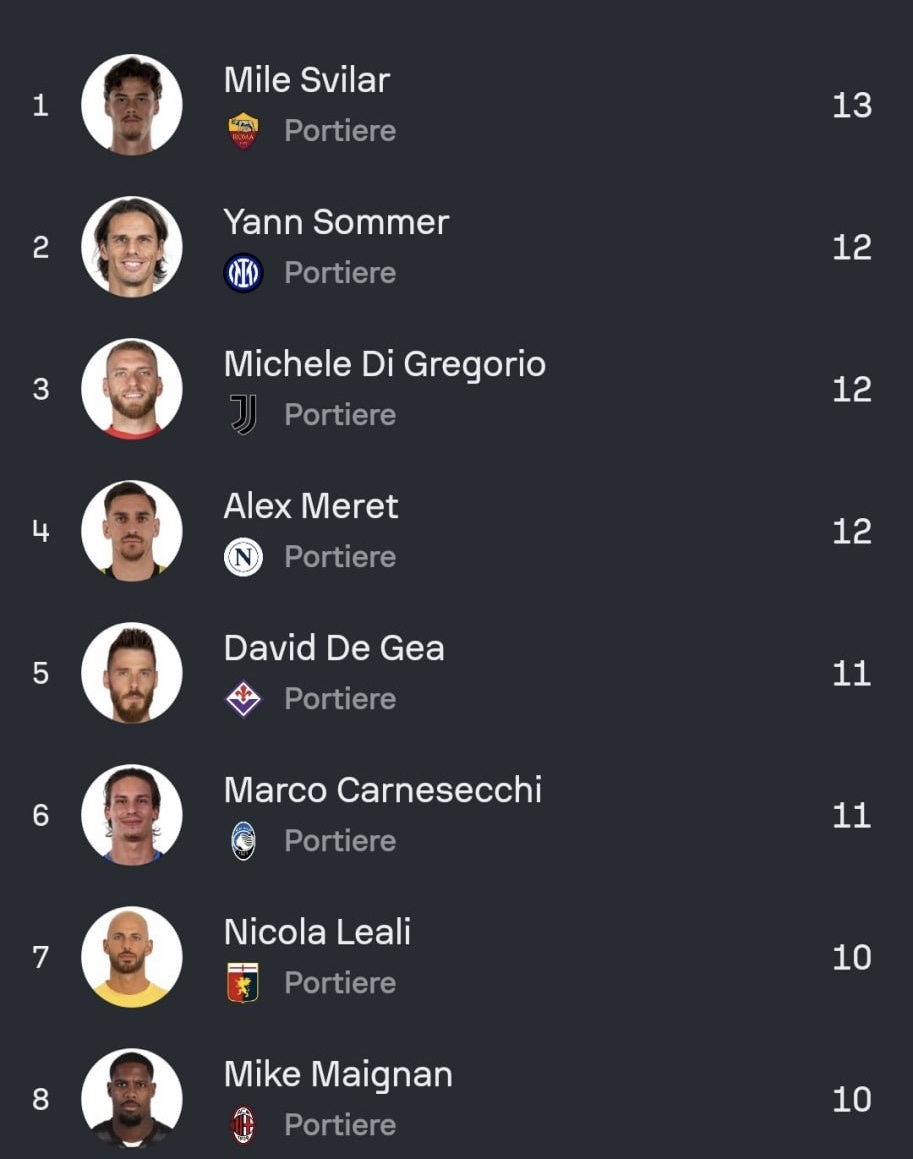Select Michele Di Gregorio in the ranking
Screen dimensions: 913x1159
pos(384,365)
